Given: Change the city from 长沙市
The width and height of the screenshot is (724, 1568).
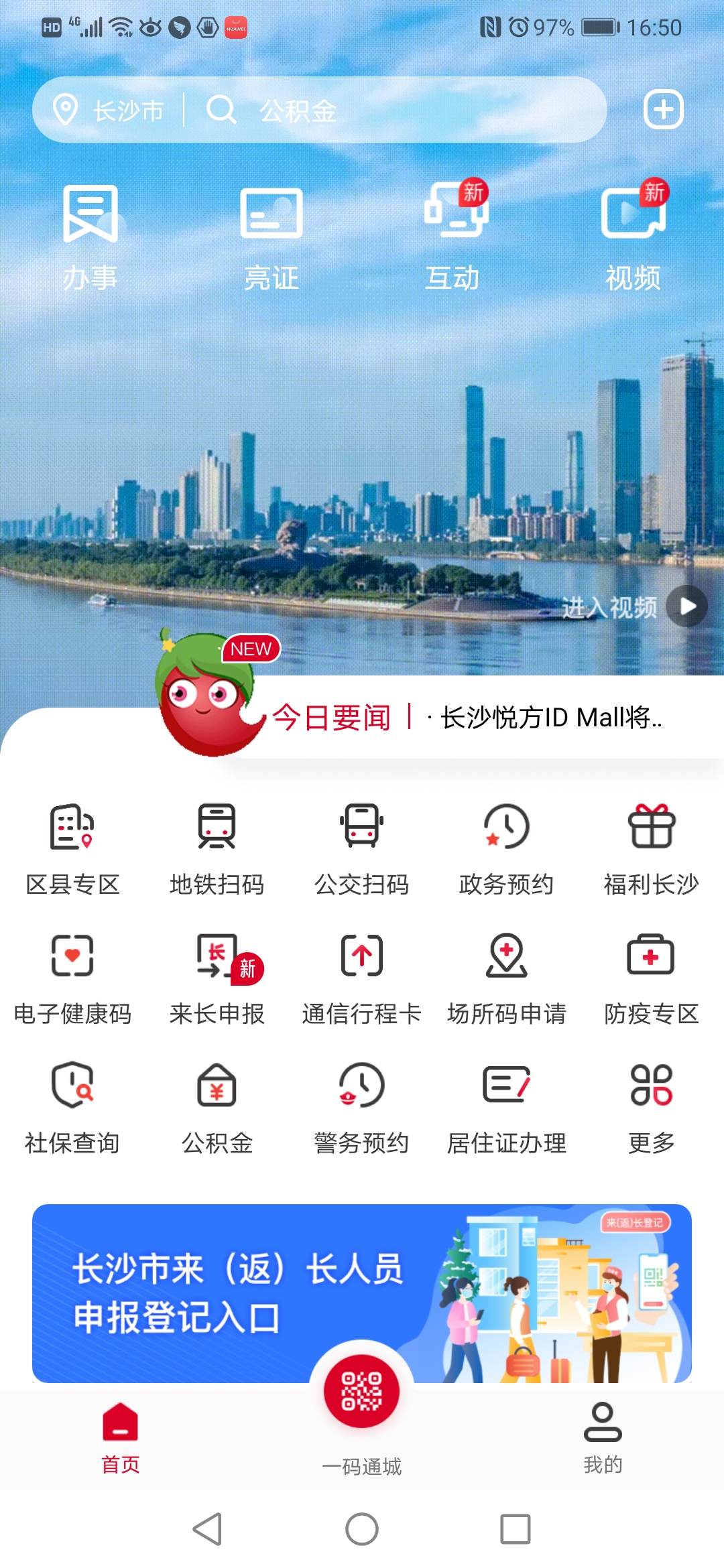Looking at the screenshot, I should pyautogui.click(x=111, y=110).
